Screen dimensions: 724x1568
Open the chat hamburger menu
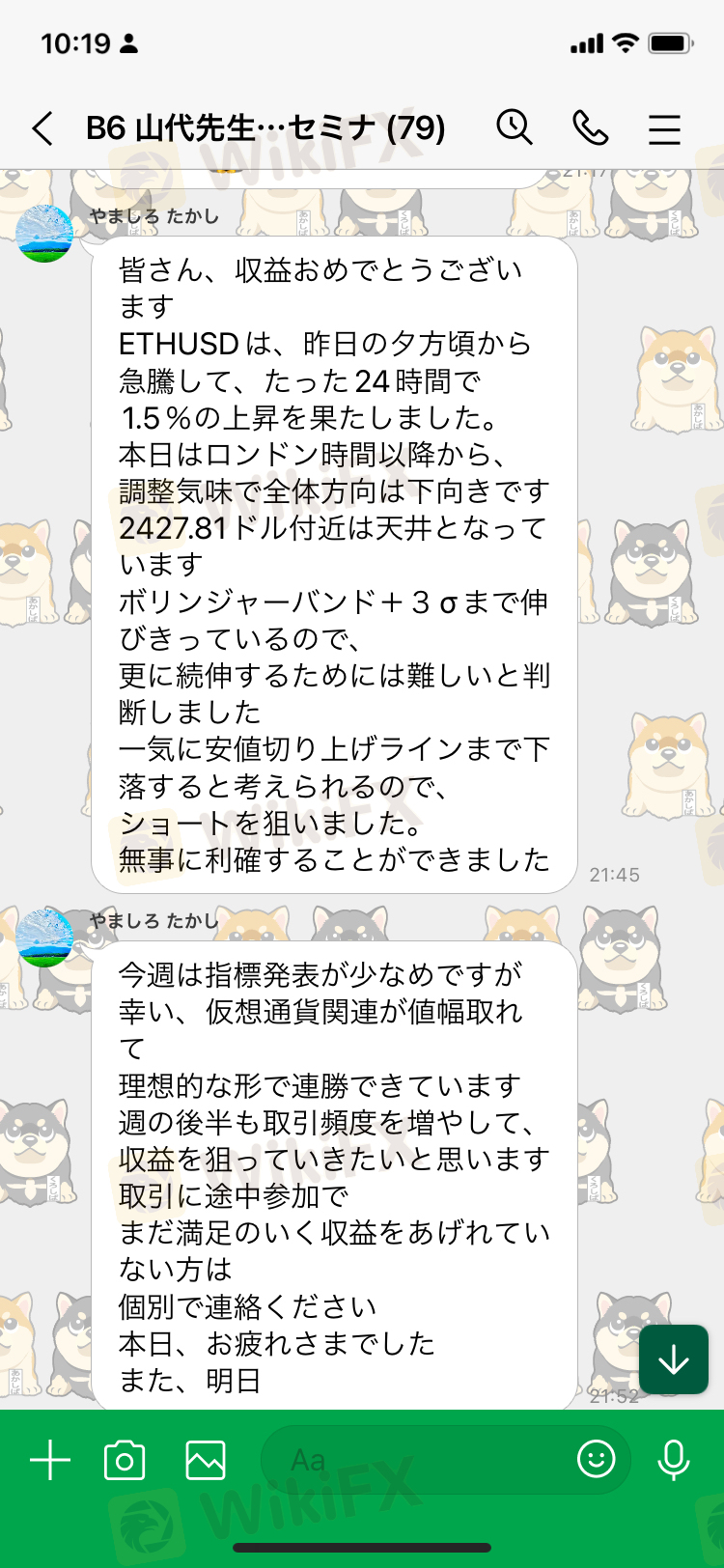[664, 128]
